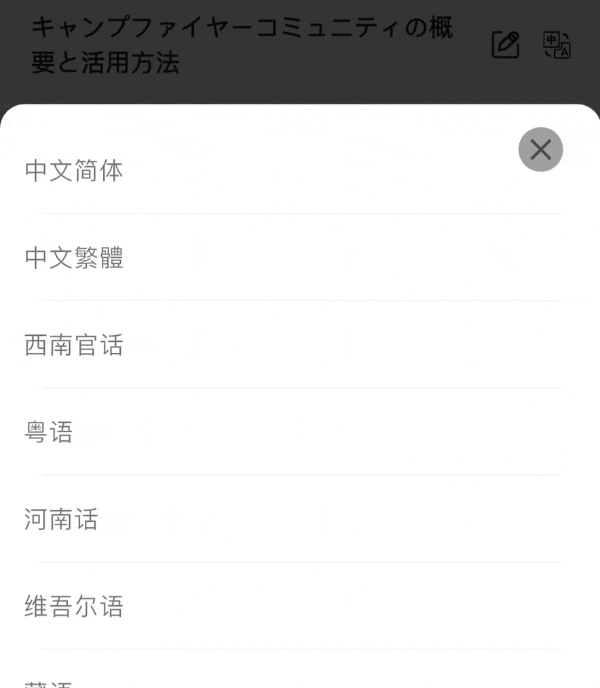Select 维吾尔语 from the list
Viewport: 600px width, 688px height.
74,606
